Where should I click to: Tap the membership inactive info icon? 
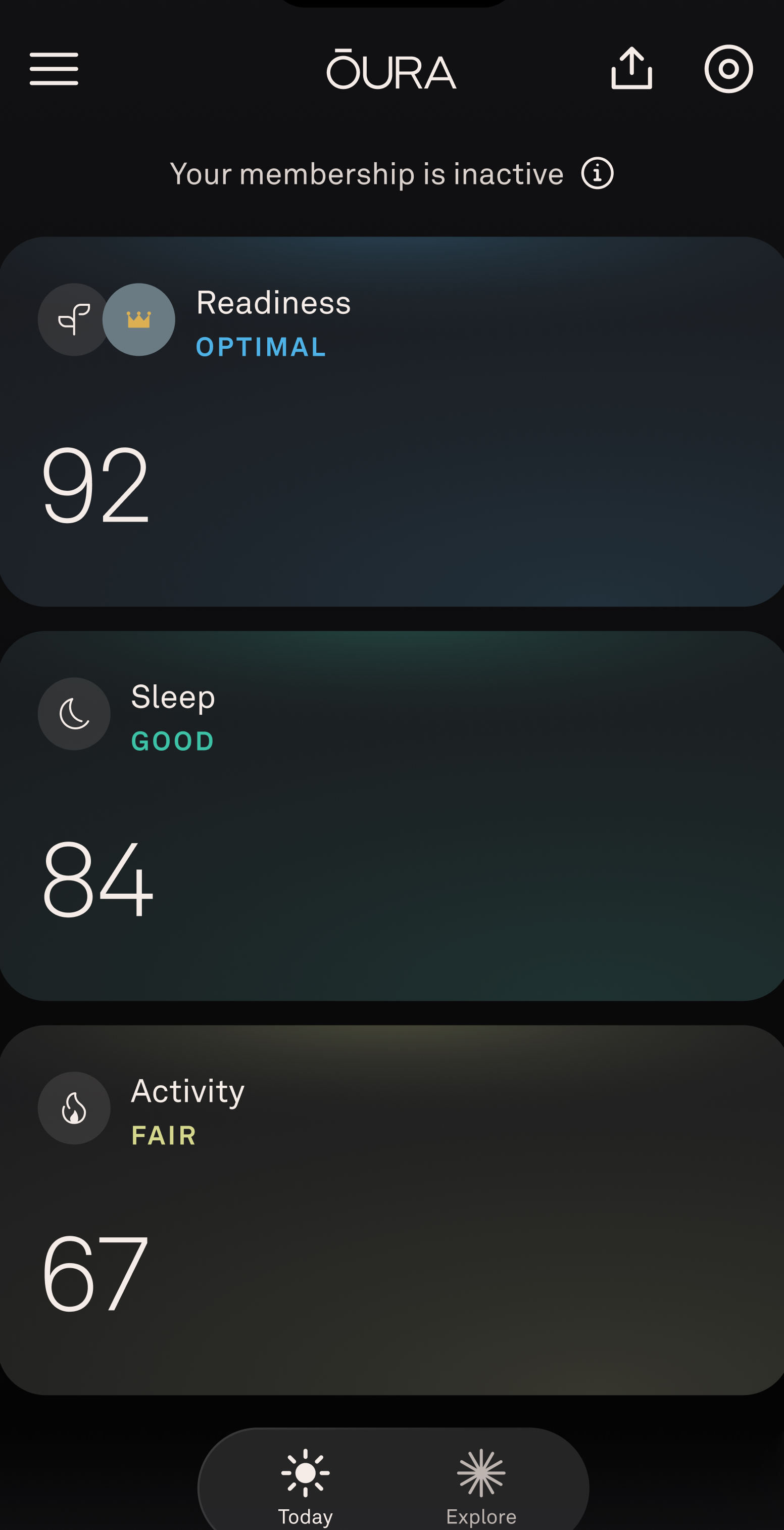pyautogui.click(x=597, y=173)
